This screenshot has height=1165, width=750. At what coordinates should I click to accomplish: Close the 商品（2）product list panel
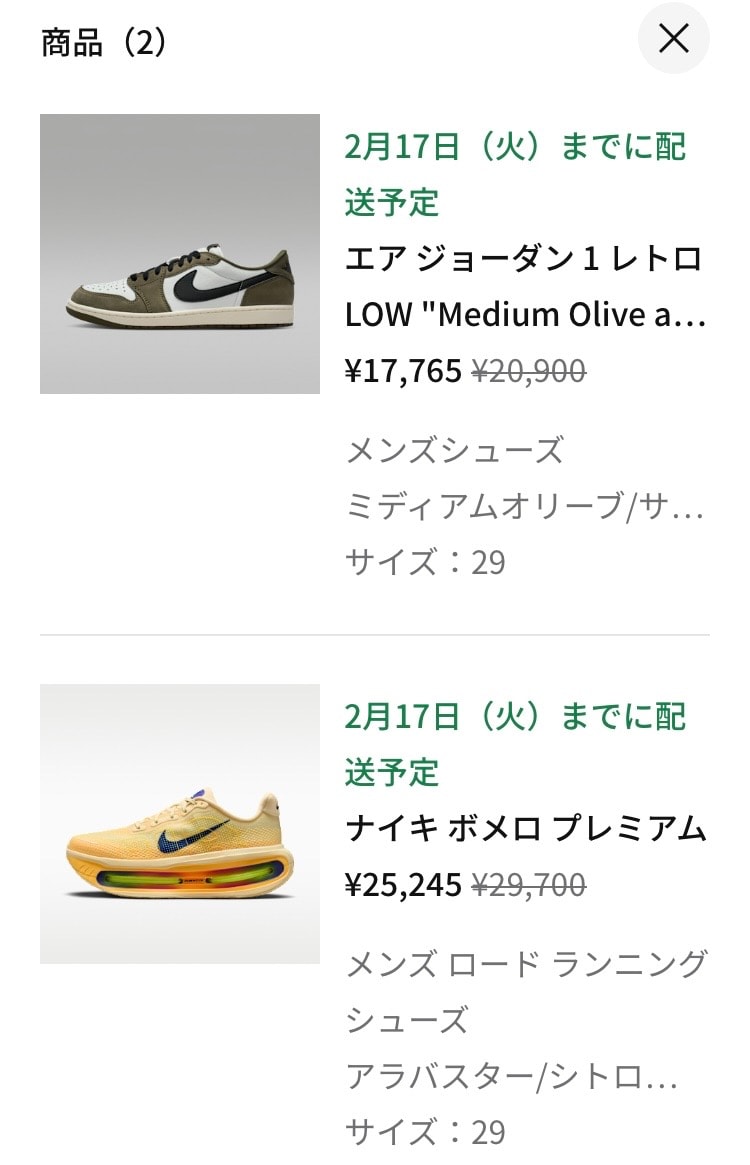tap(674, 38)
